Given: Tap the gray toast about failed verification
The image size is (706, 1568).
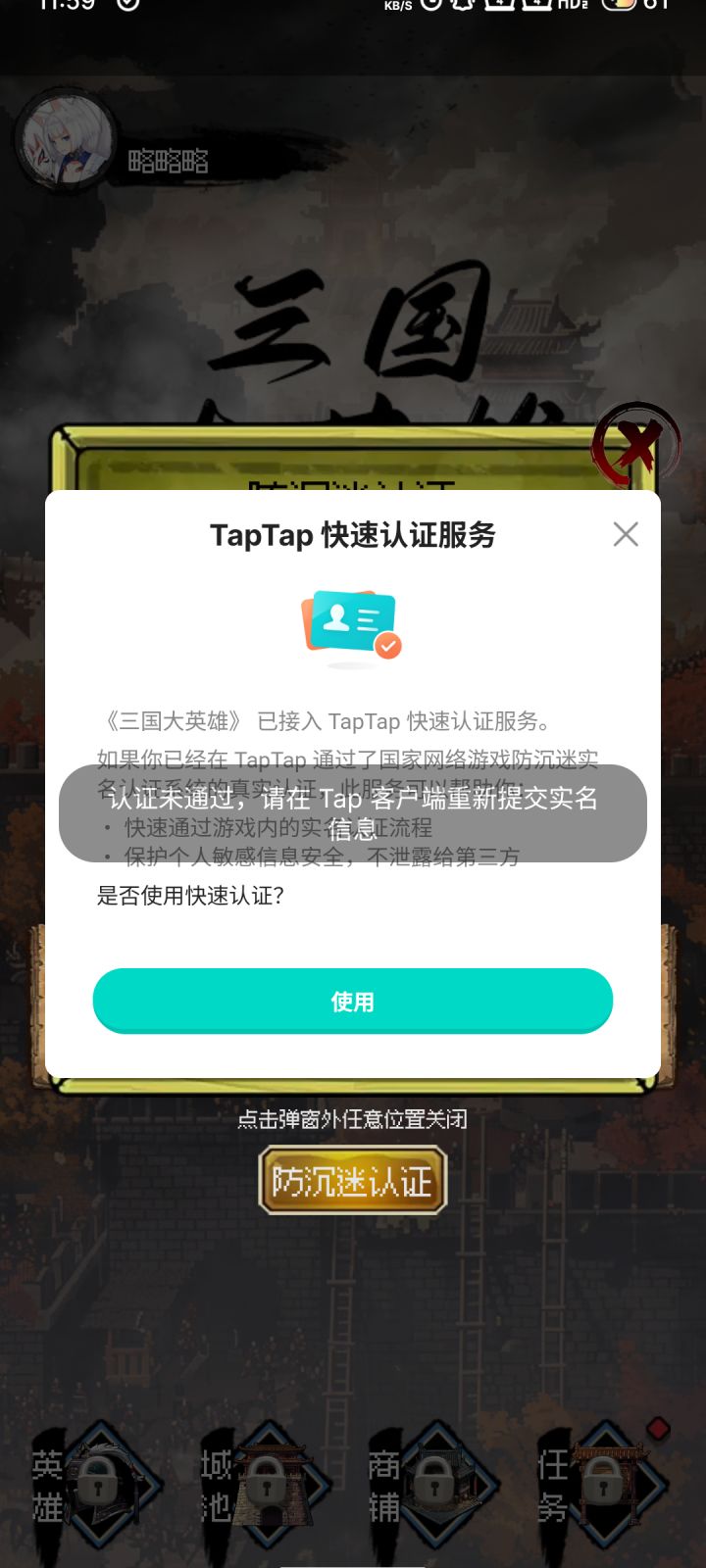Looking at the screenshot, I should pos(353,813).
